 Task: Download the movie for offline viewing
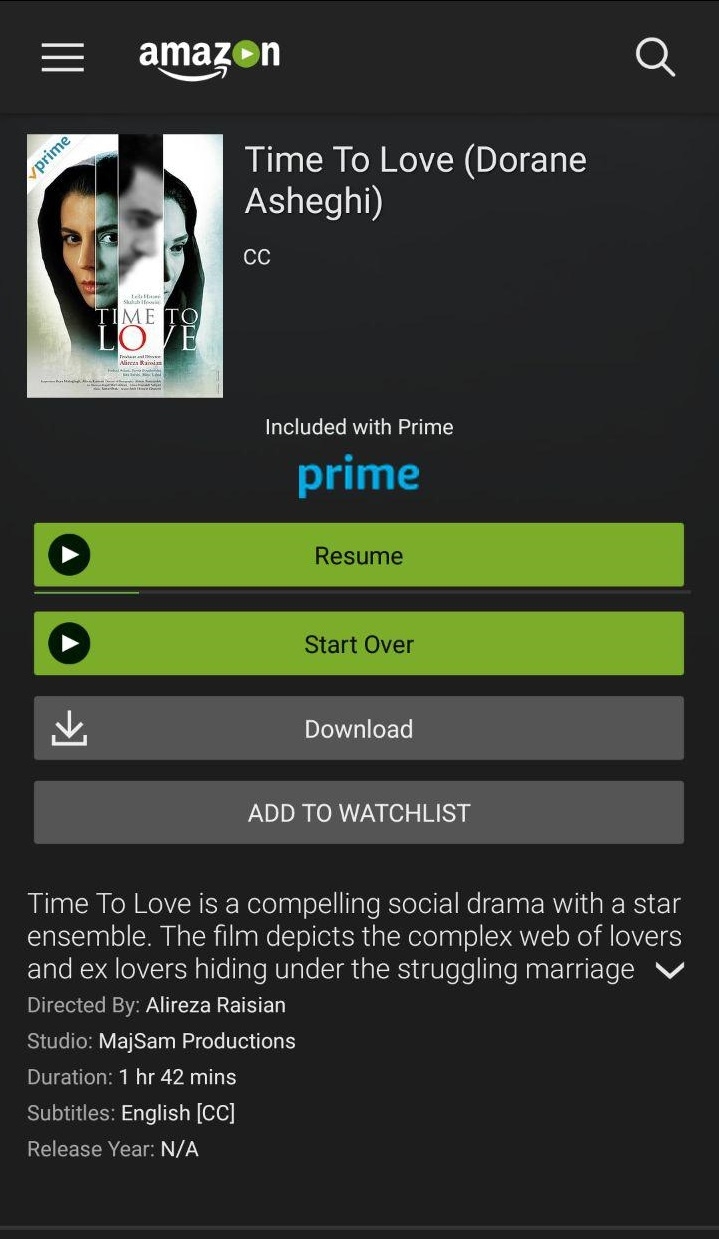(x=358, y=729)
